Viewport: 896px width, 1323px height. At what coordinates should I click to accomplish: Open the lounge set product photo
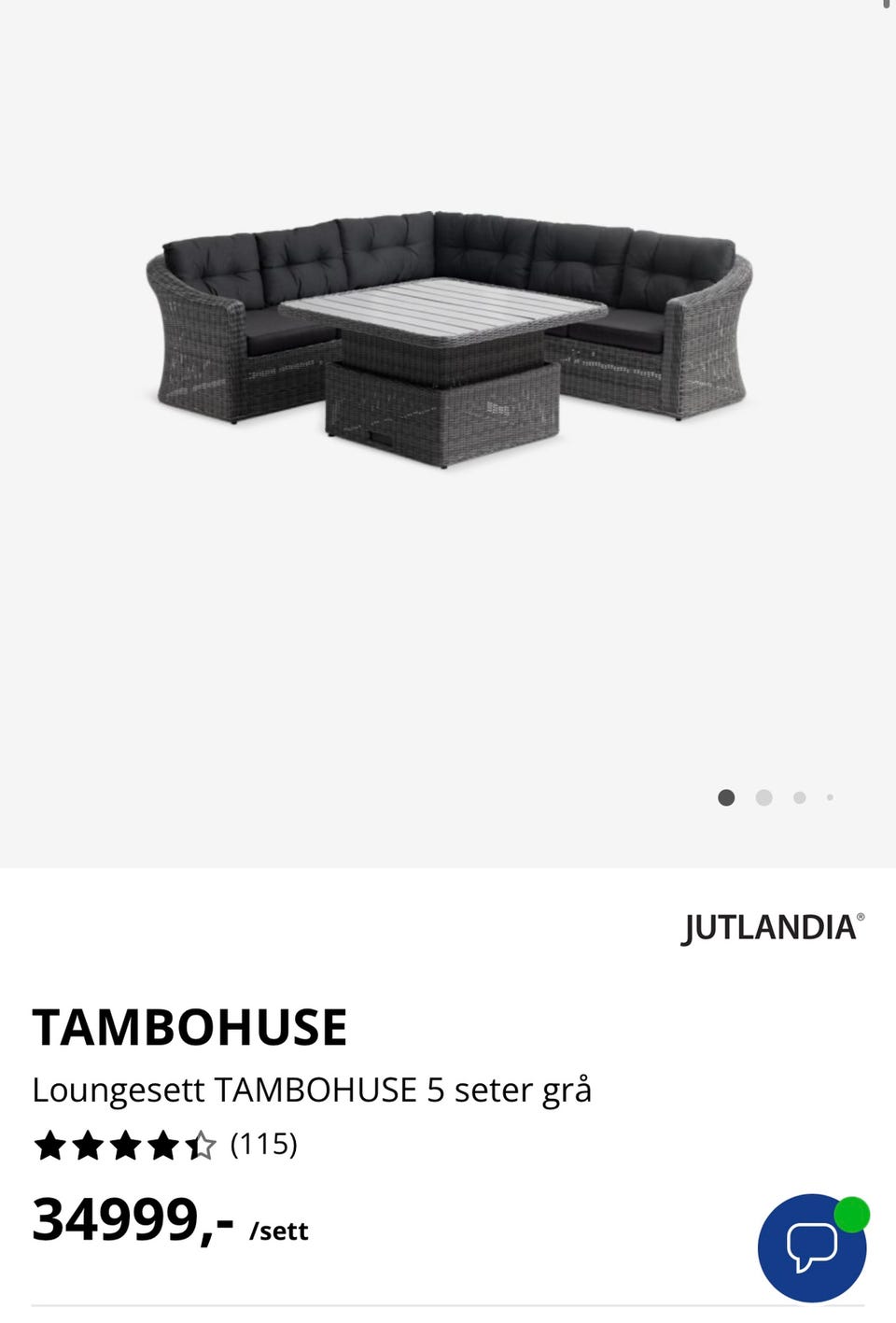coord(448,336)
